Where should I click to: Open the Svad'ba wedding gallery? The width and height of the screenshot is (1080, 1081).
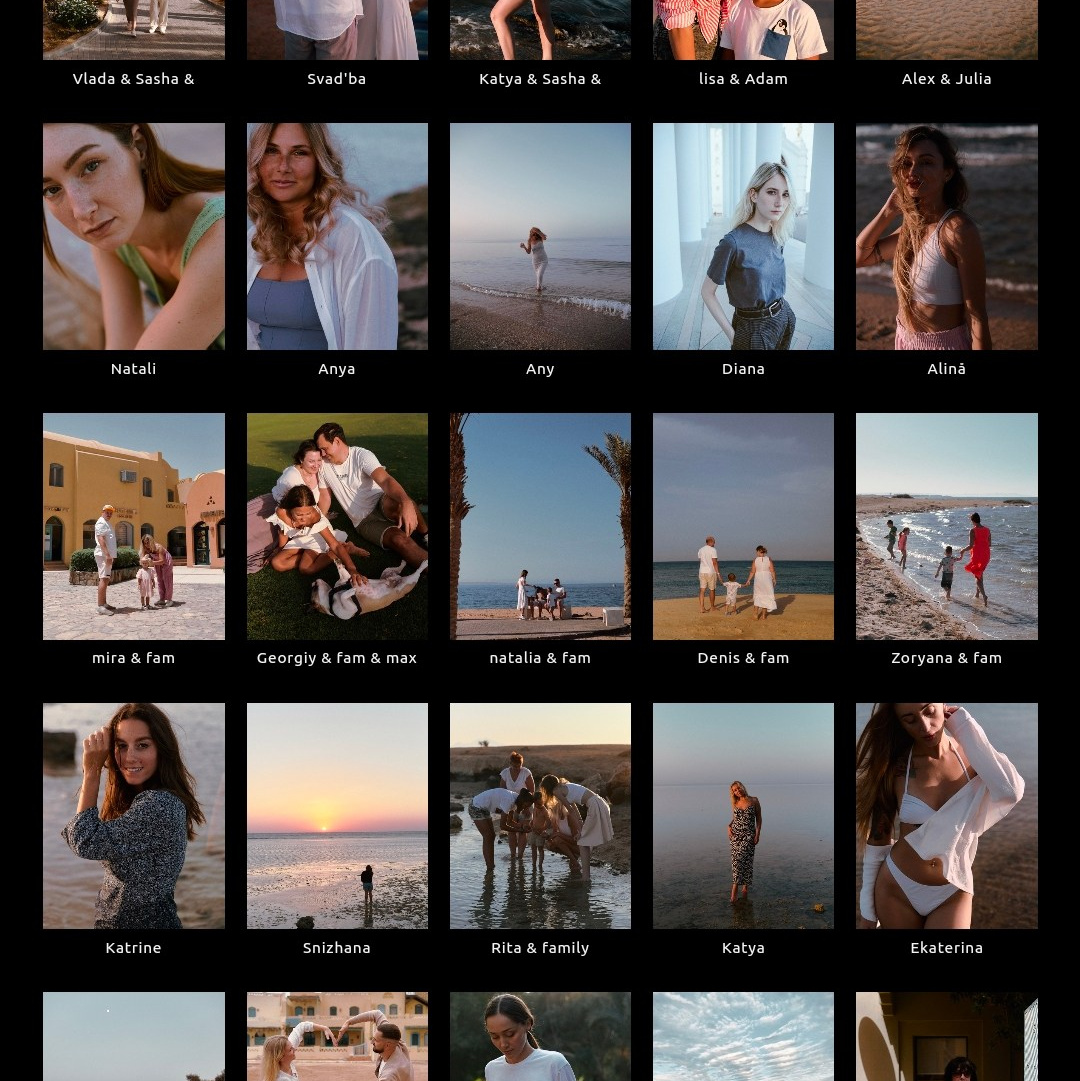(337, 30)
